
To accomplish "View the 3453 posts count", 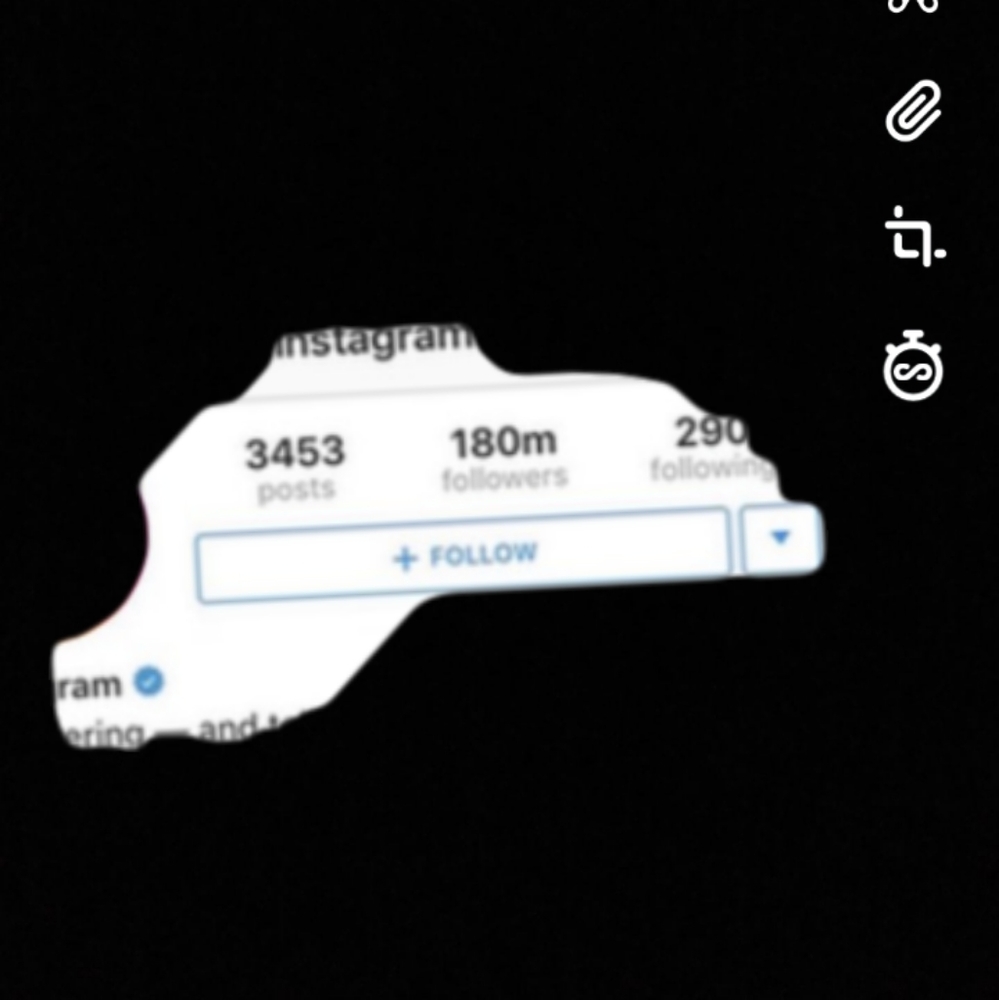I will 296,451.
